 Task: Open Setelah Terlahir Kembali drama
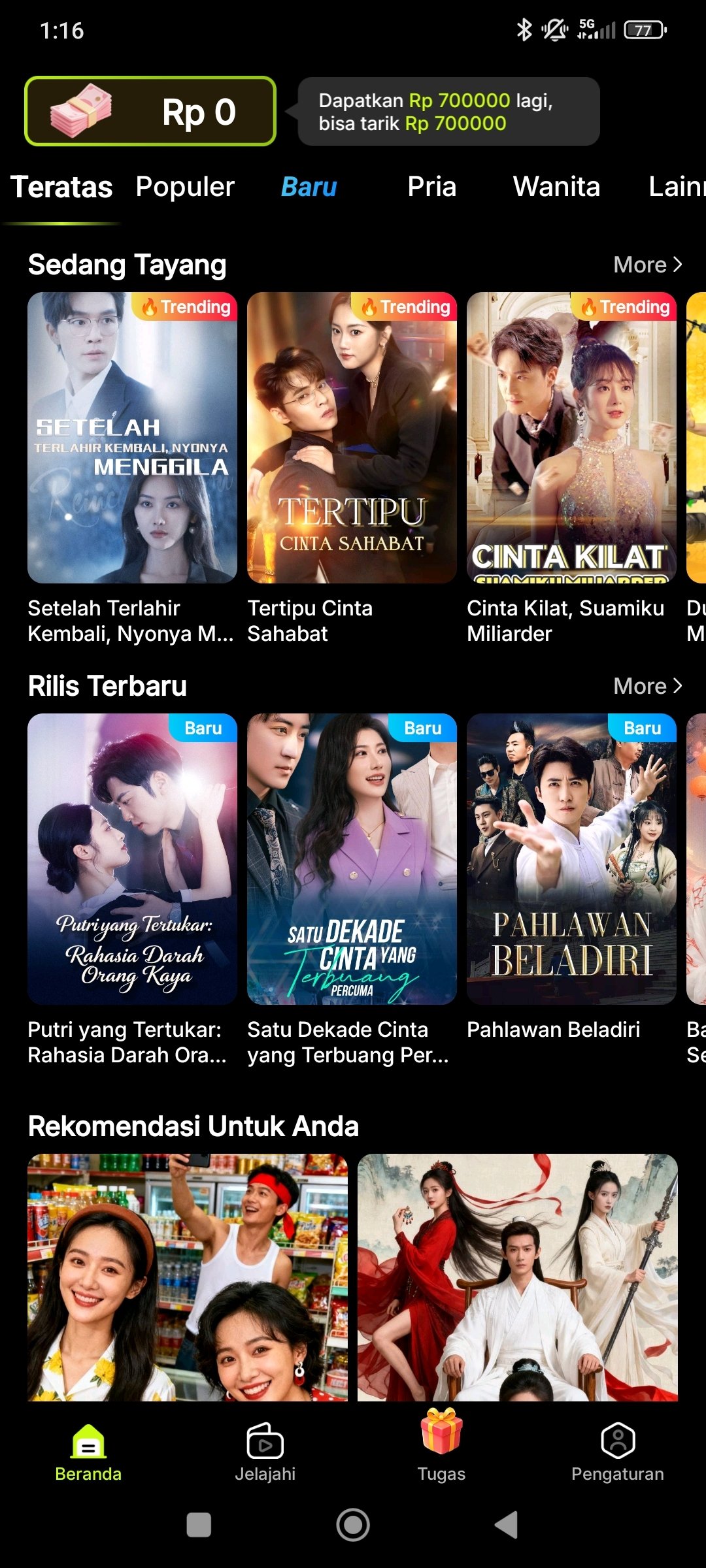pos(132,438)
